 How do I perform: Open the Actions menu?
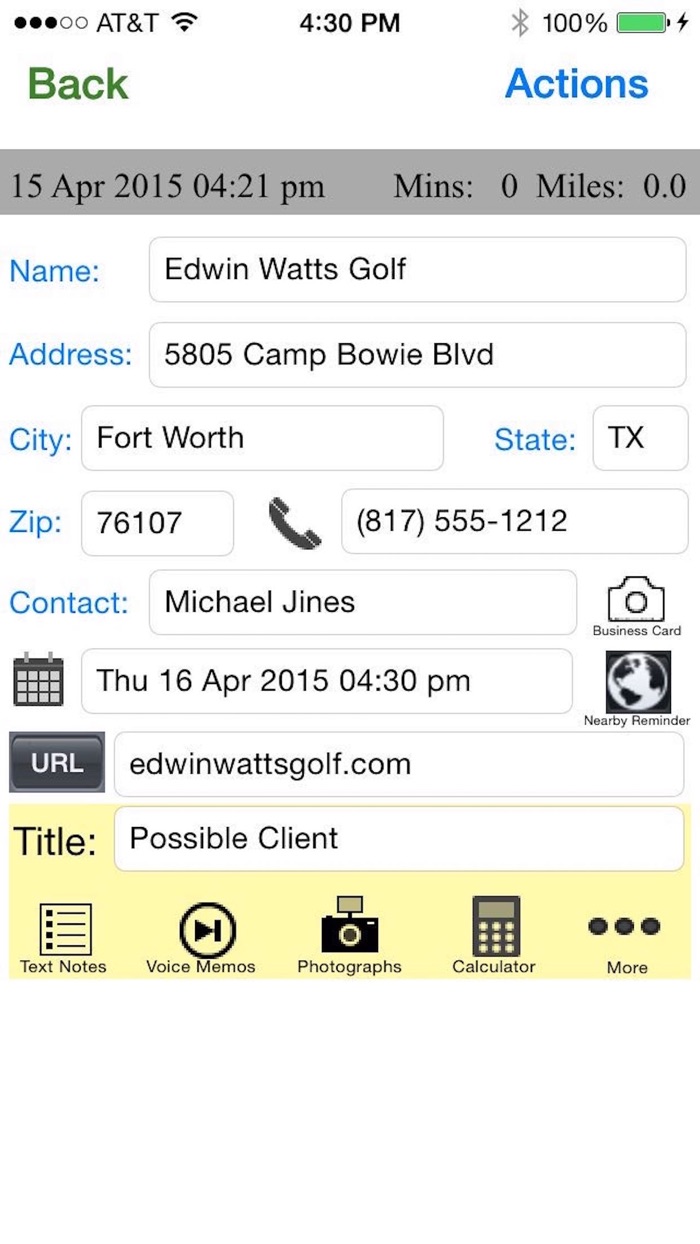pos(577,84)
